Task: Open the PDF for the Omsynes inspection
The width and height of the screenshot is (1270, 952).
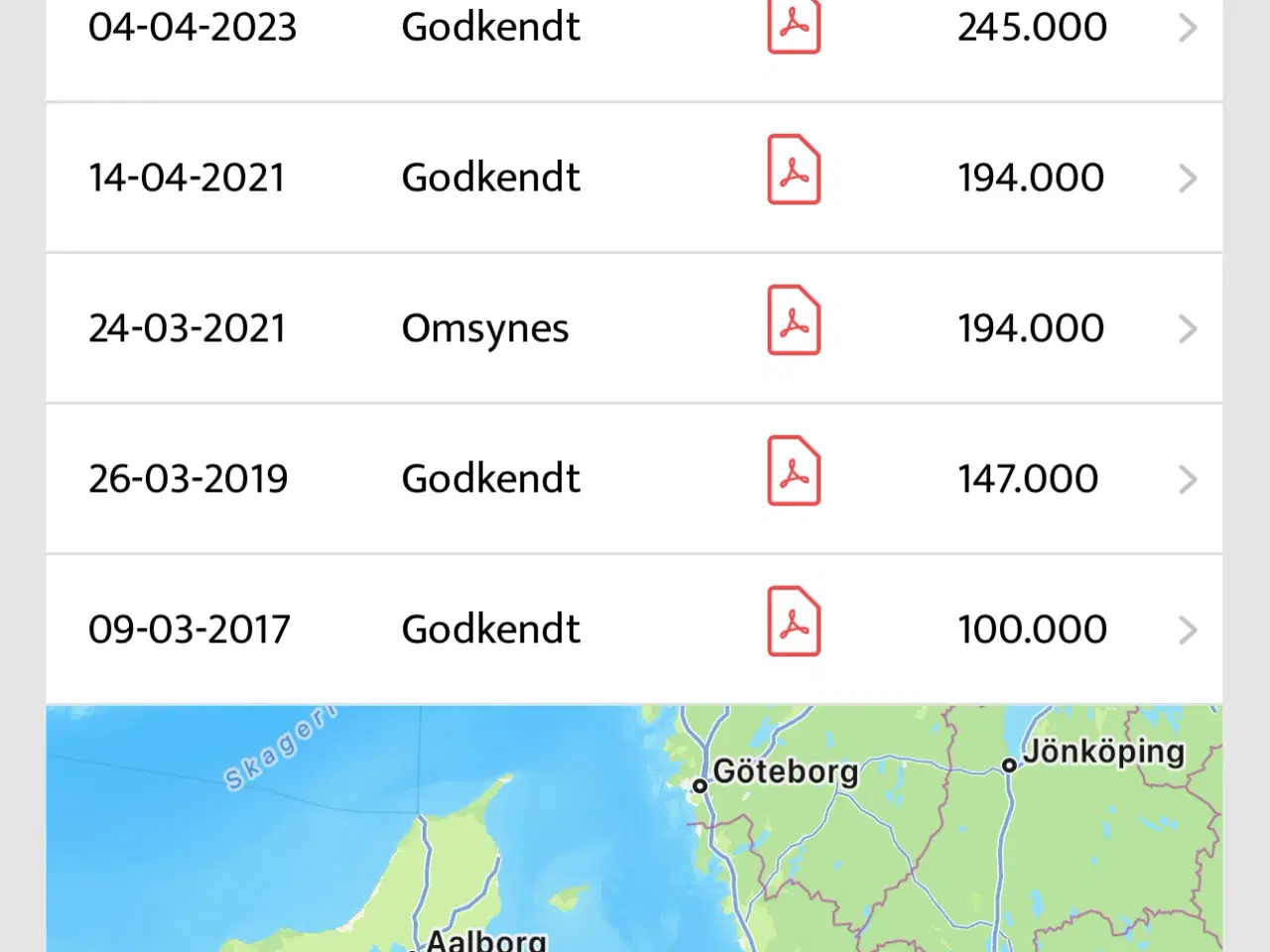Action: coord(794,321)
